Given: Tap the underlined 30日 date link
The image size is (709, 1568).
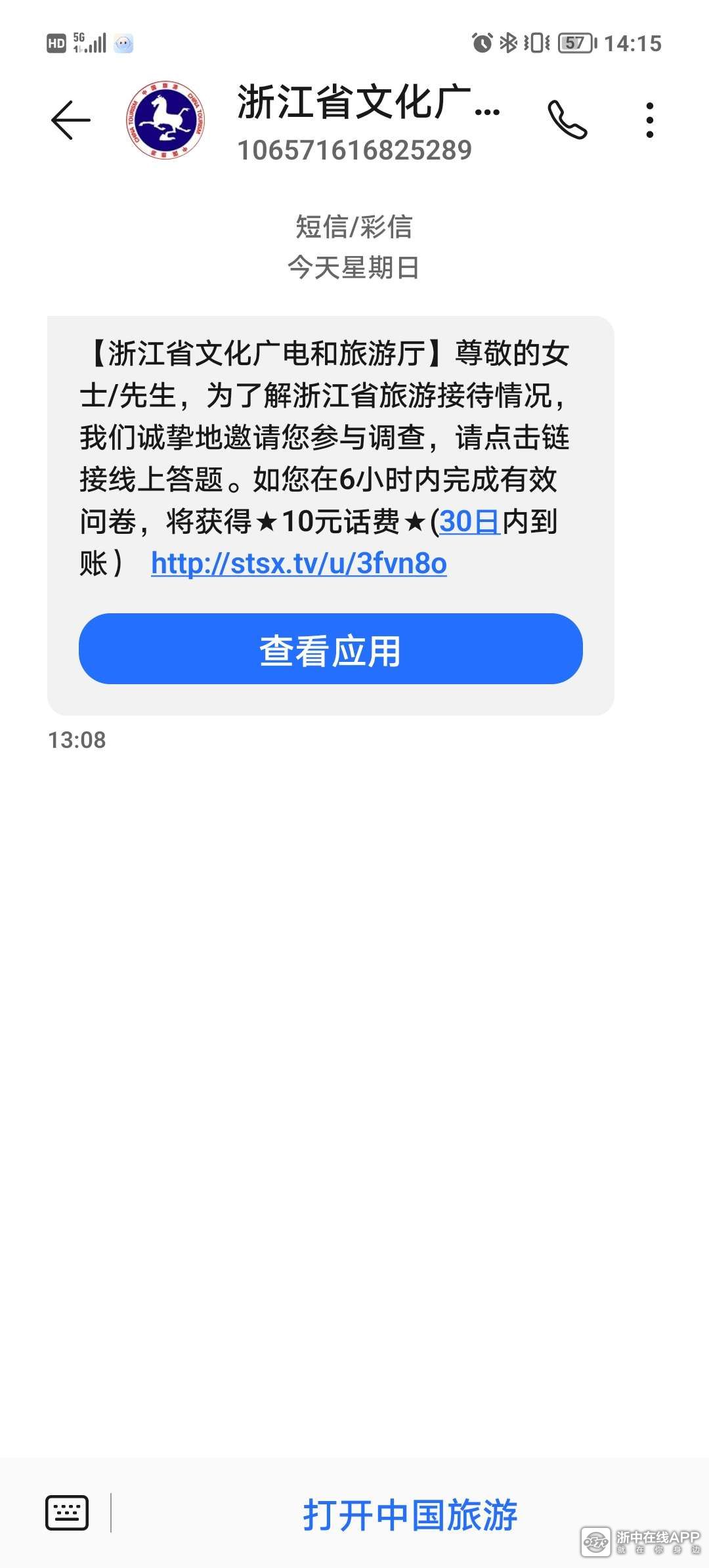Looking at the screenshot, I should [x=469, y=522].
